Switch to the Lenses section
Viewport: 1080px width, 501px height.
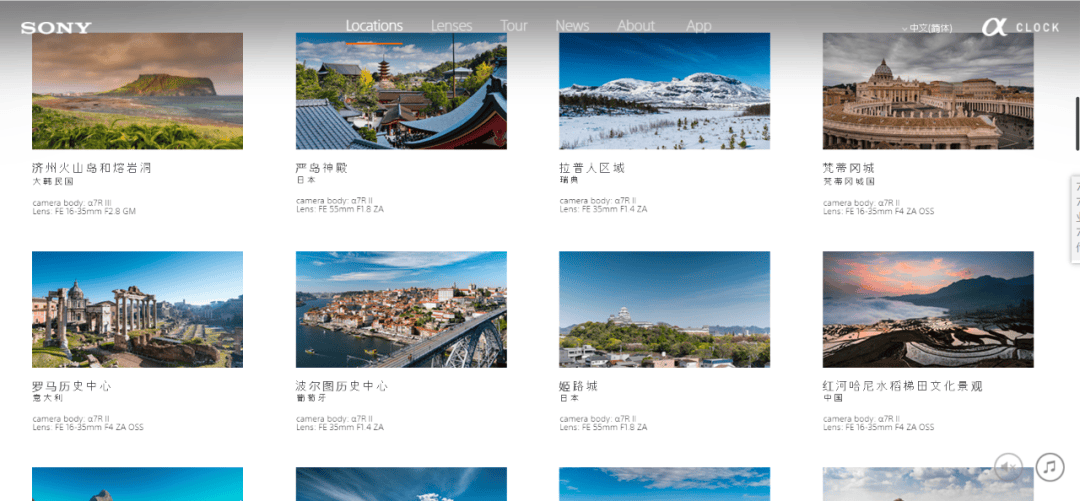[x=451, y=26]
